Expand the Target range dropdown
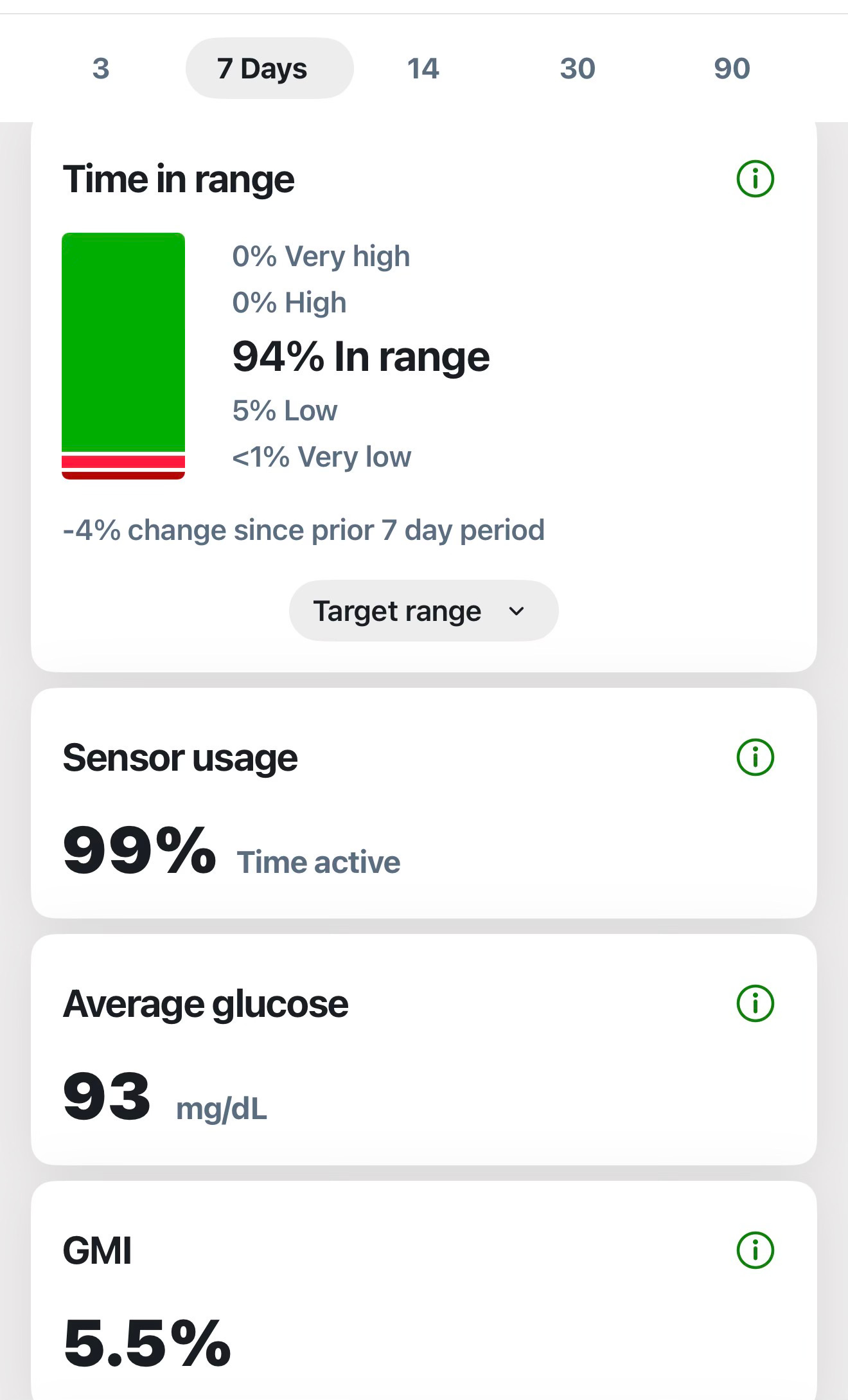 pos(423,611)
